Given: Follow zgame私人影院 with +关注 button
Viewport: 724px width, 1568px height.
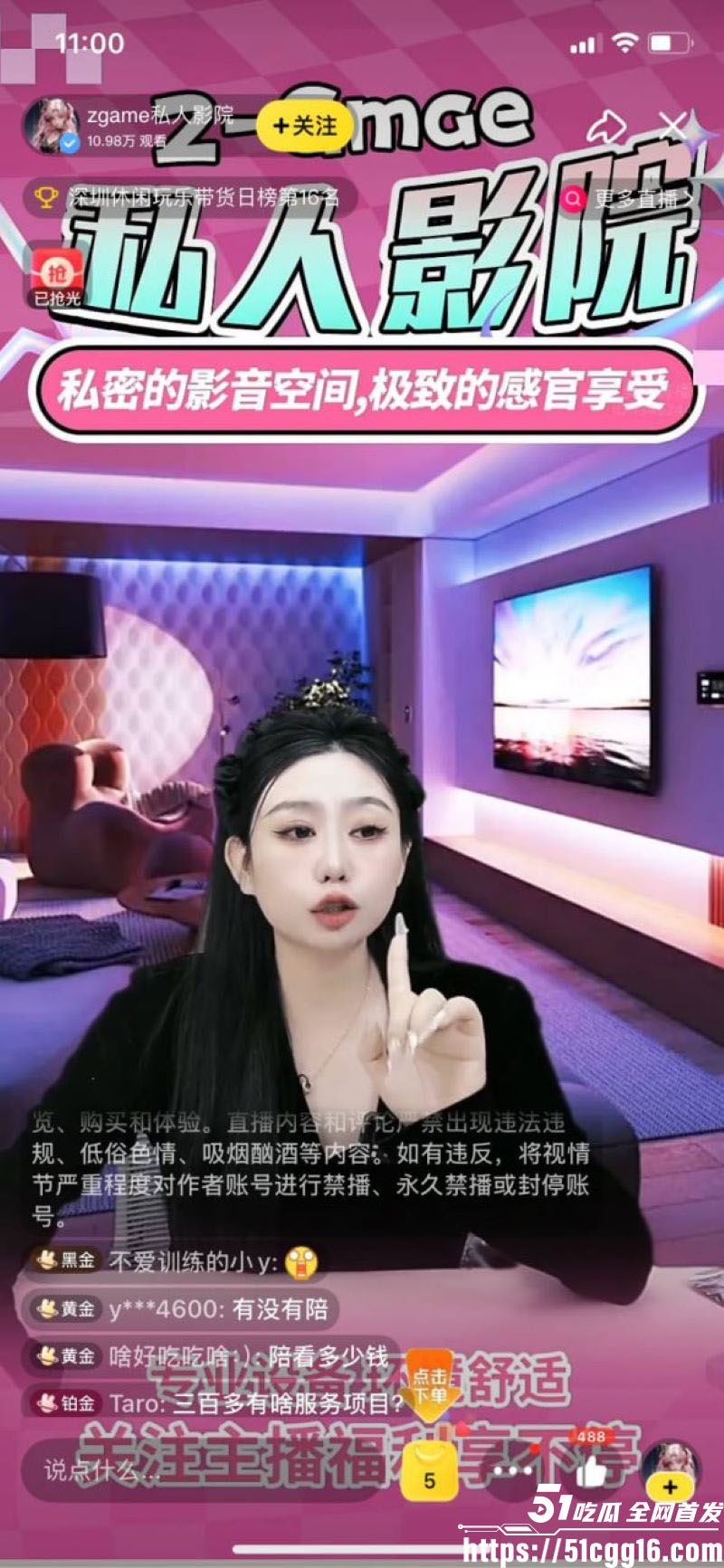Looking at the screenshot, I should coord(305,126).
